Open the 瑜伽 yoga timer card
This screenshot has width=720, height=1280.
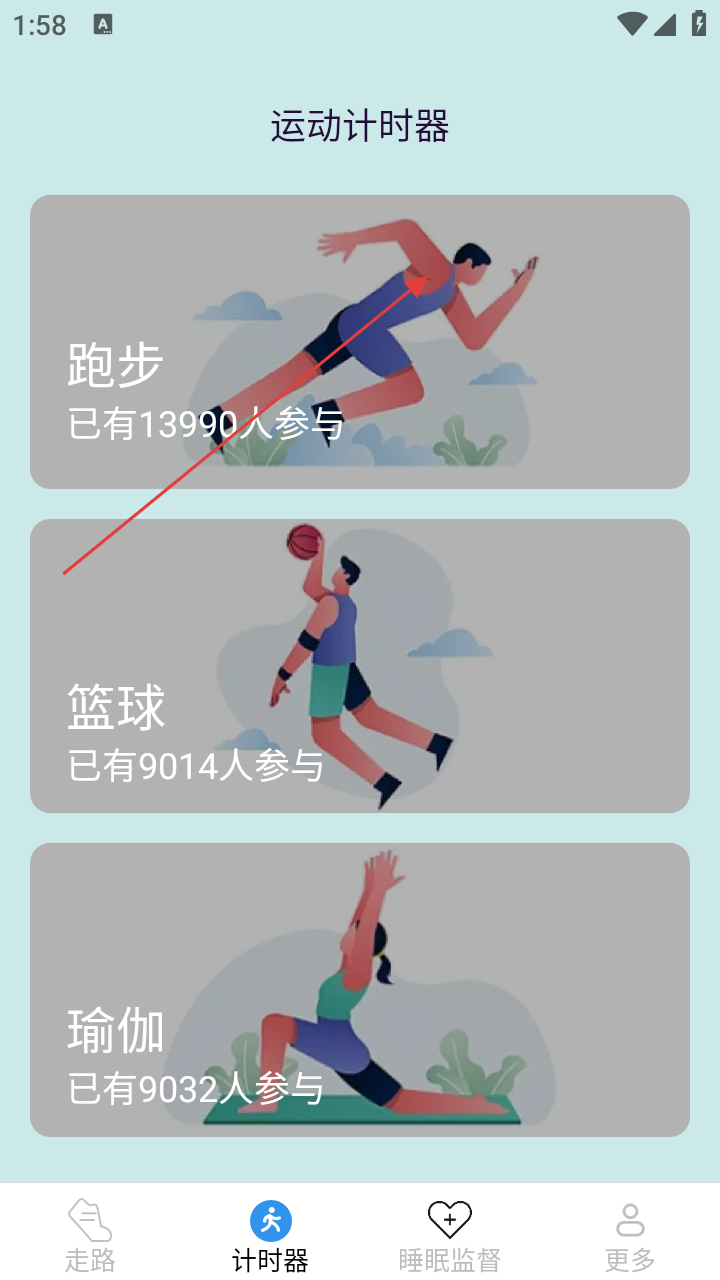click(360, 990)
